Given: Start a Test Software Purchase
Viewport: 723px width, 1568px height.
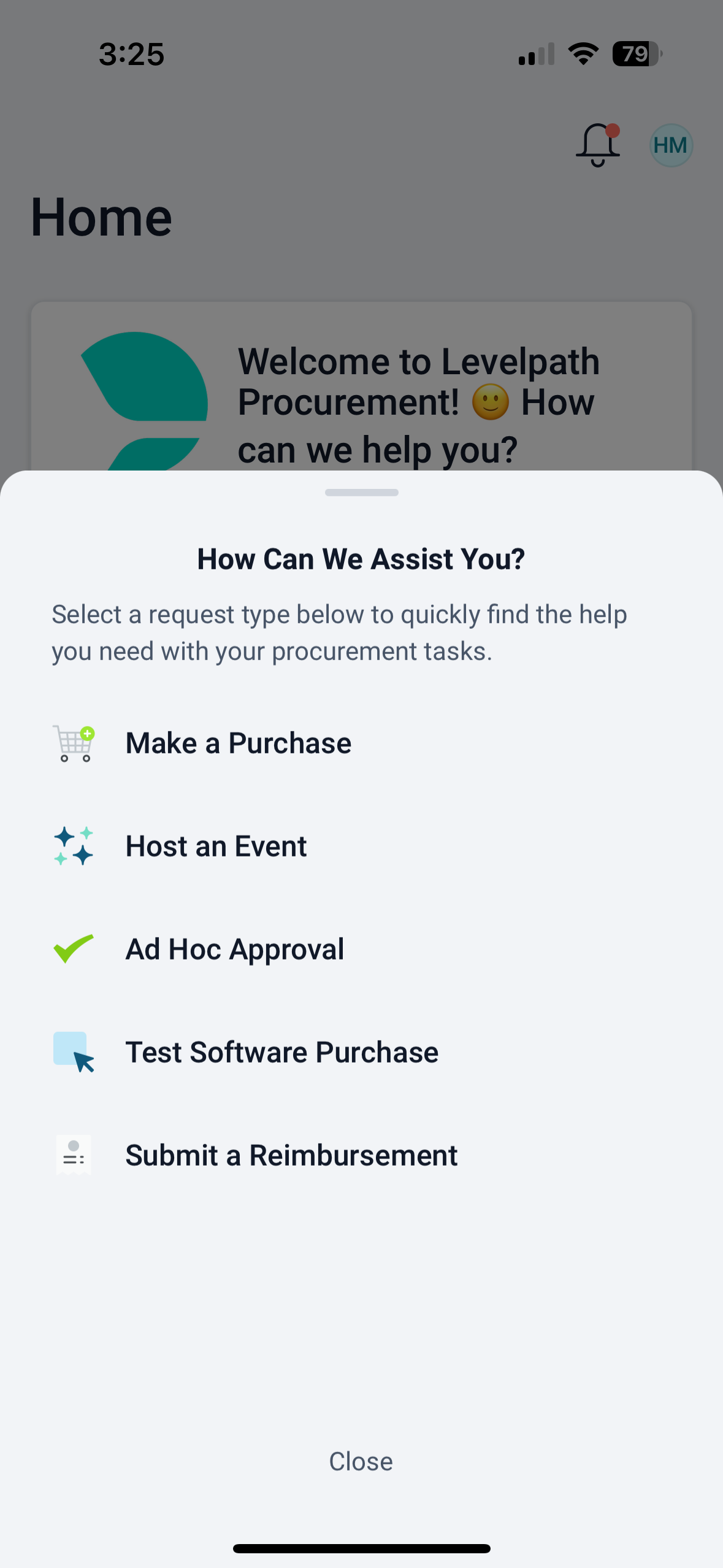Looking at the screenshot, I should (x=281, y=1053).
